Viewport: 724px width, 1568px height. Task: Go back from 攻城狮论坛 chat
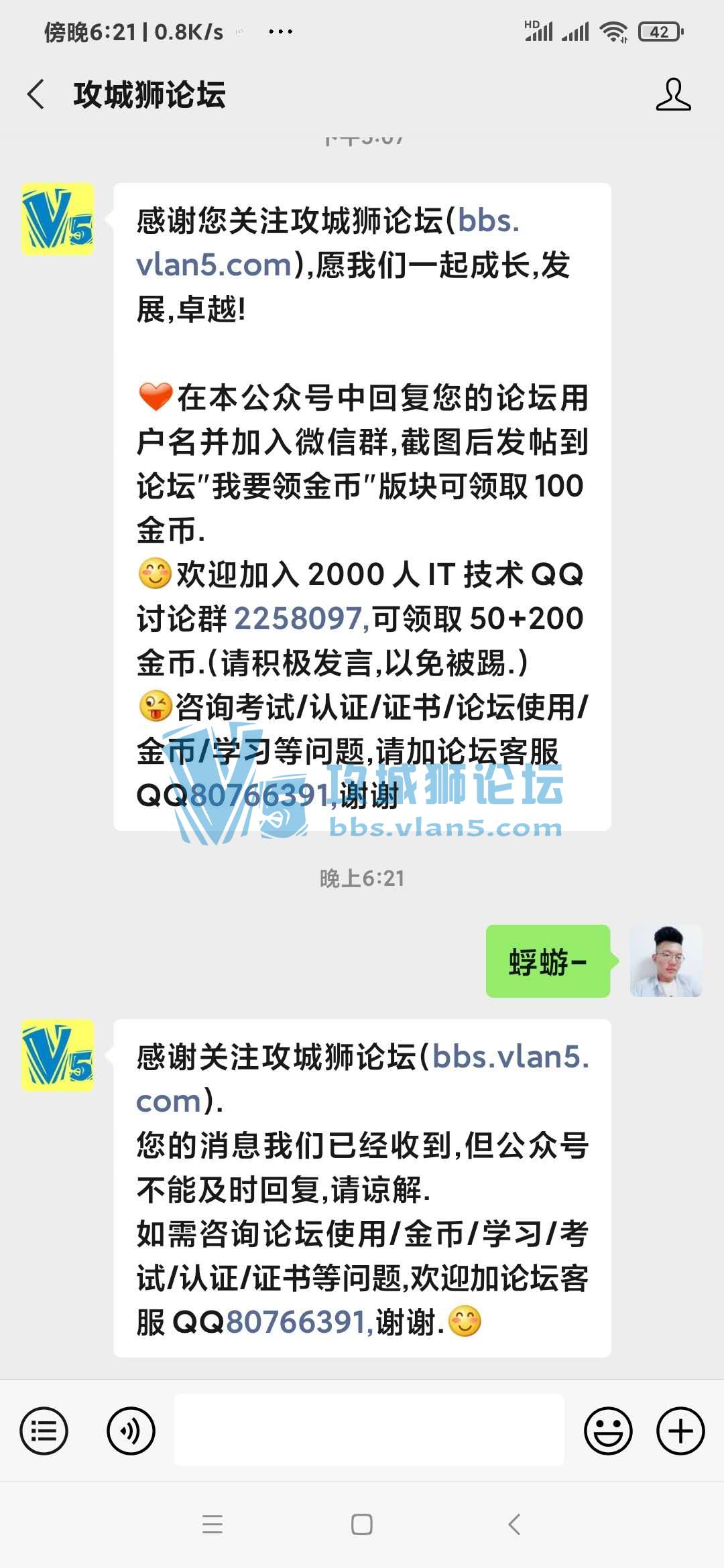click(x=36, y=94)
